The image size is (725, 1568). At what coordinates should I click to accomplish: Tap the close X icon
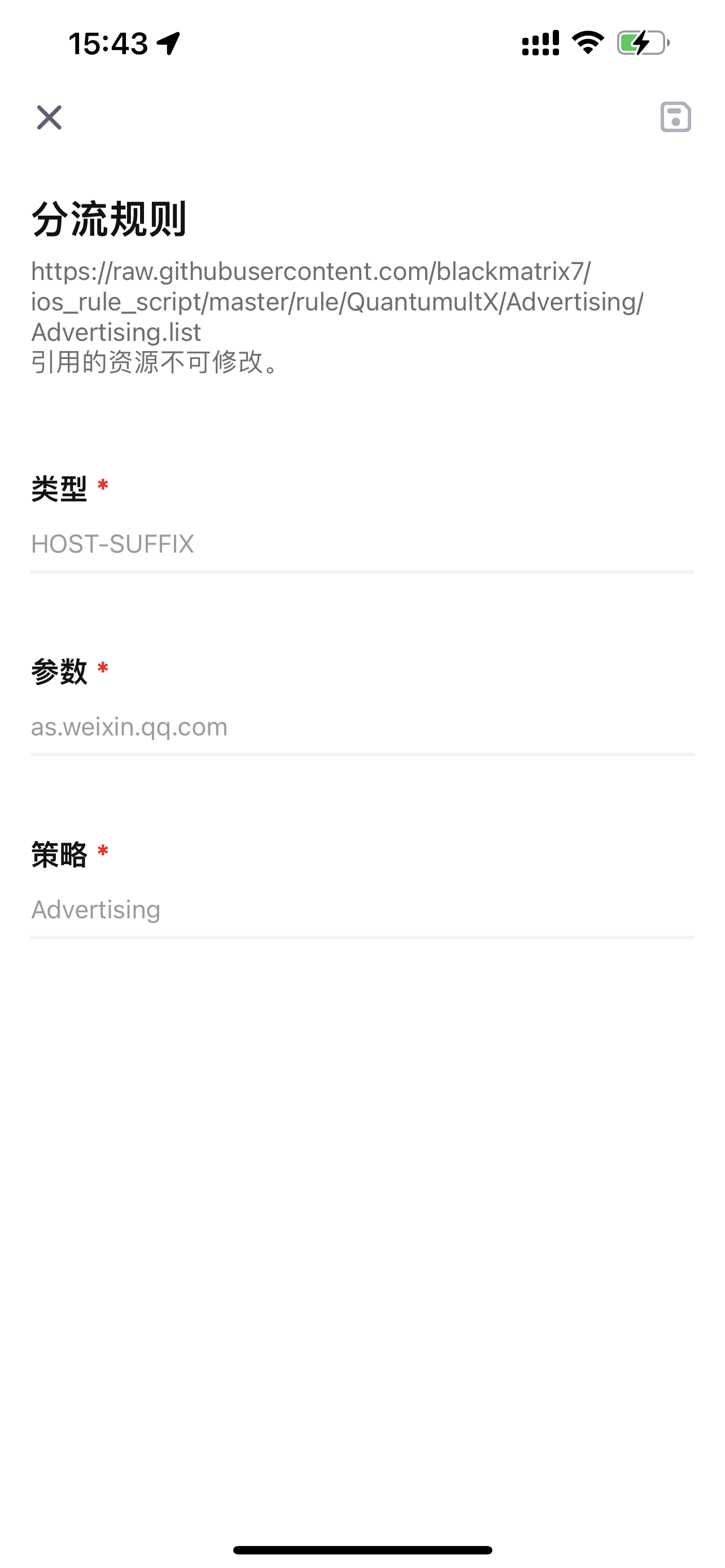point(49,118)
